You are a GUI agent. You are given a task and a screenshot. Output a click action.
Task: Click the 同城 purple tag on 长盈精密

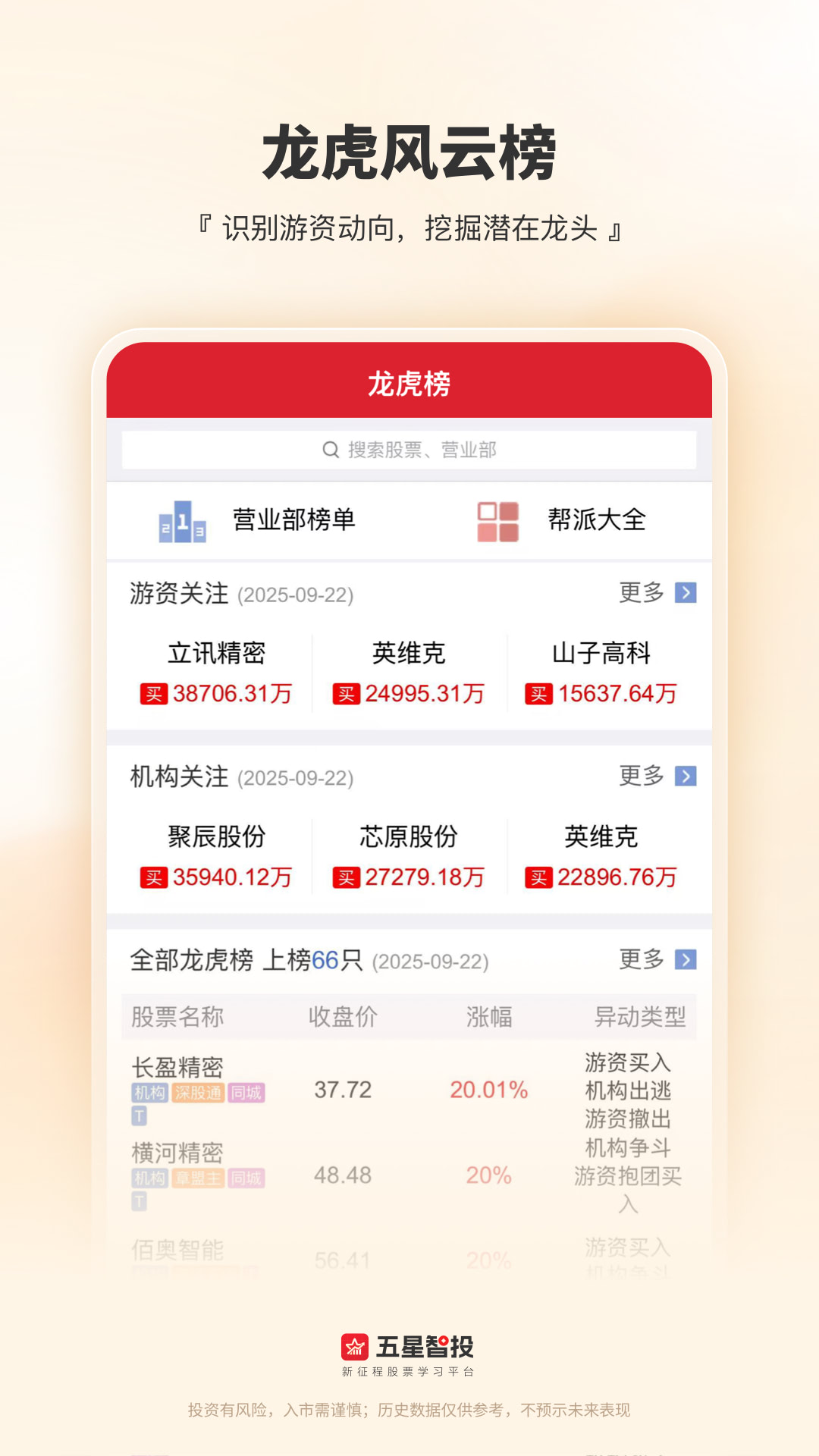coord(246,1093)
